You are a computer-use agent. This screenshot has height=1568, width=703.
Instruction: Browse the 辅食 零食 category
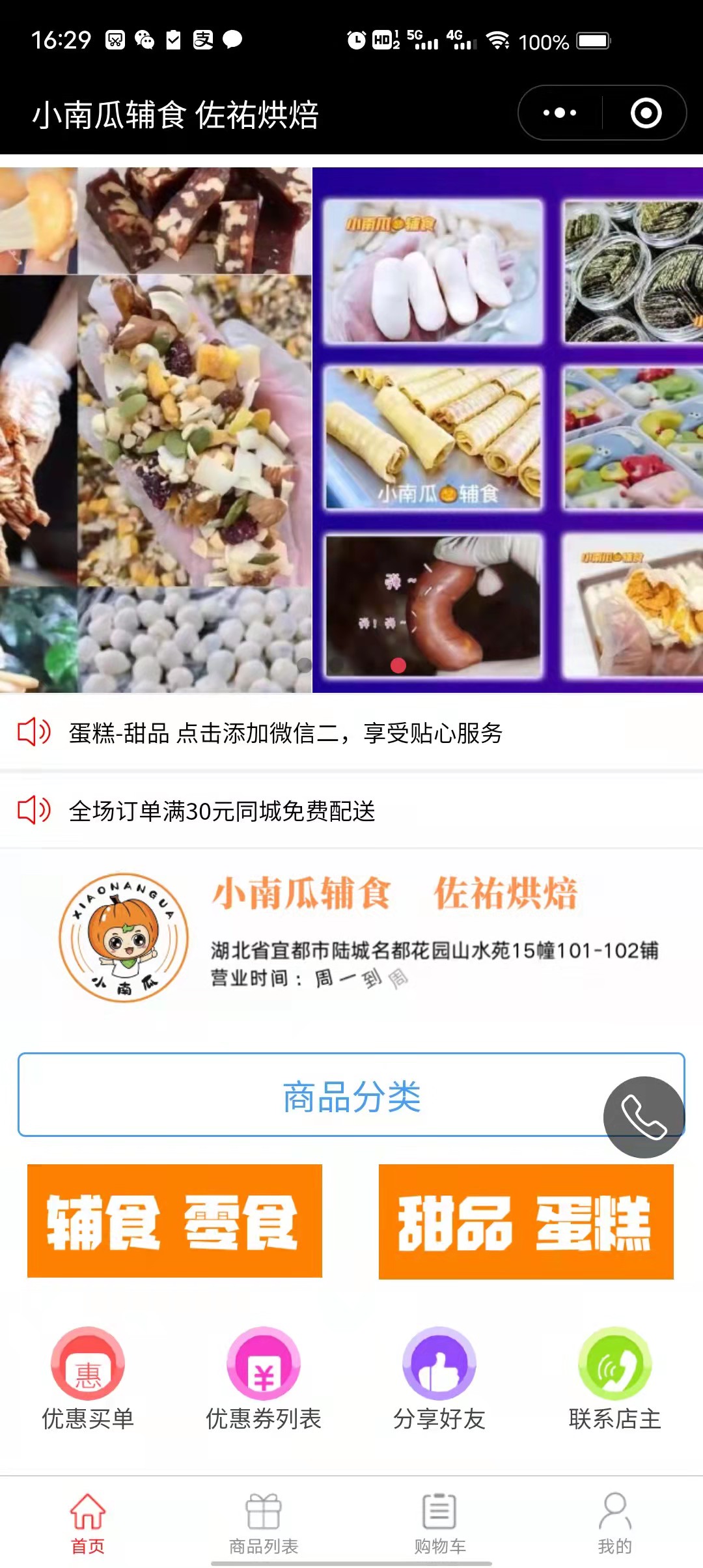click(174, 1221)
